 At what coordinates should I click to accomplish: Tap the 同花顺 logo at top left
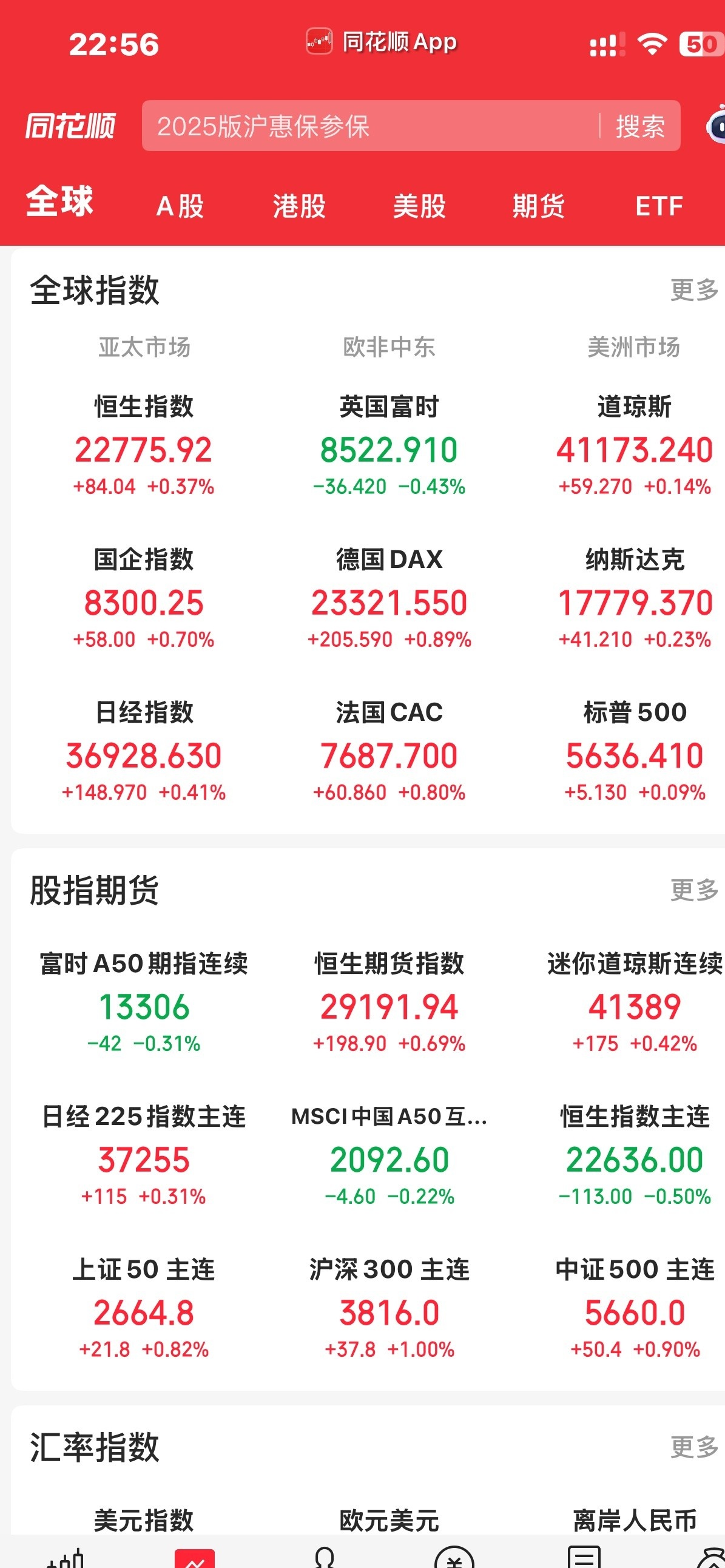69,127
